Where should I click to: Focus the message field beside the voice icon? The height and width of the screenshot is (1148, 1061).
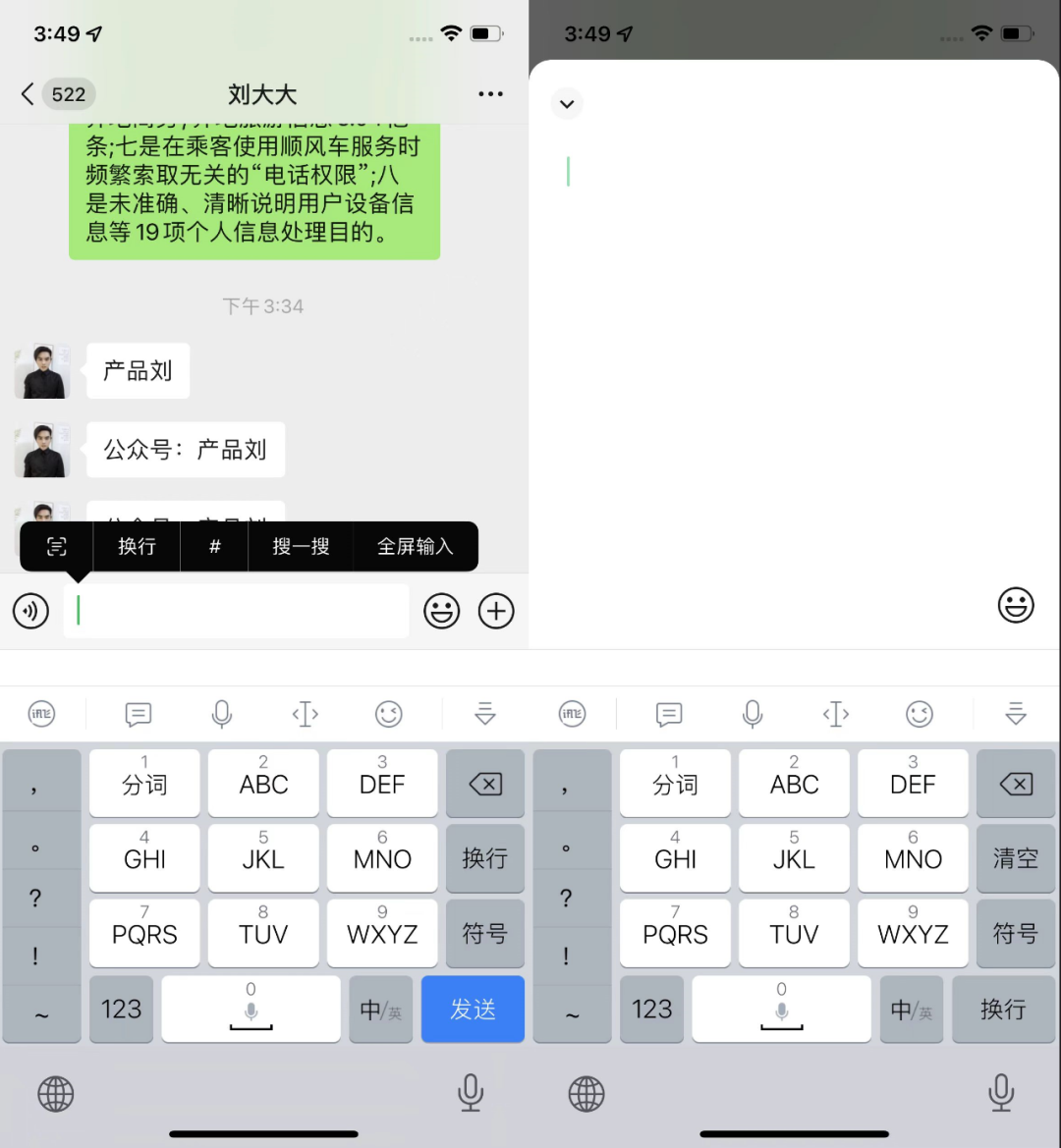click(236, 611)
